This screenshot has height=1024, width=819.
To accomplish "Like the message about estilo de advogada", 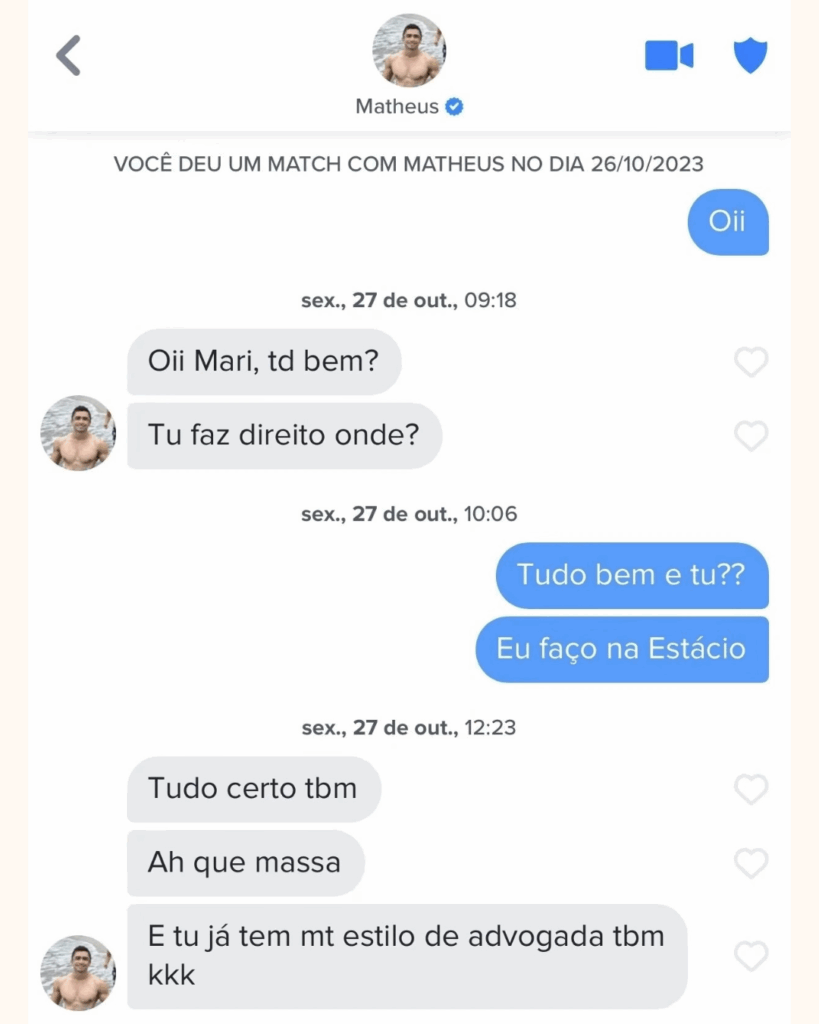I will tap(751, 957).
